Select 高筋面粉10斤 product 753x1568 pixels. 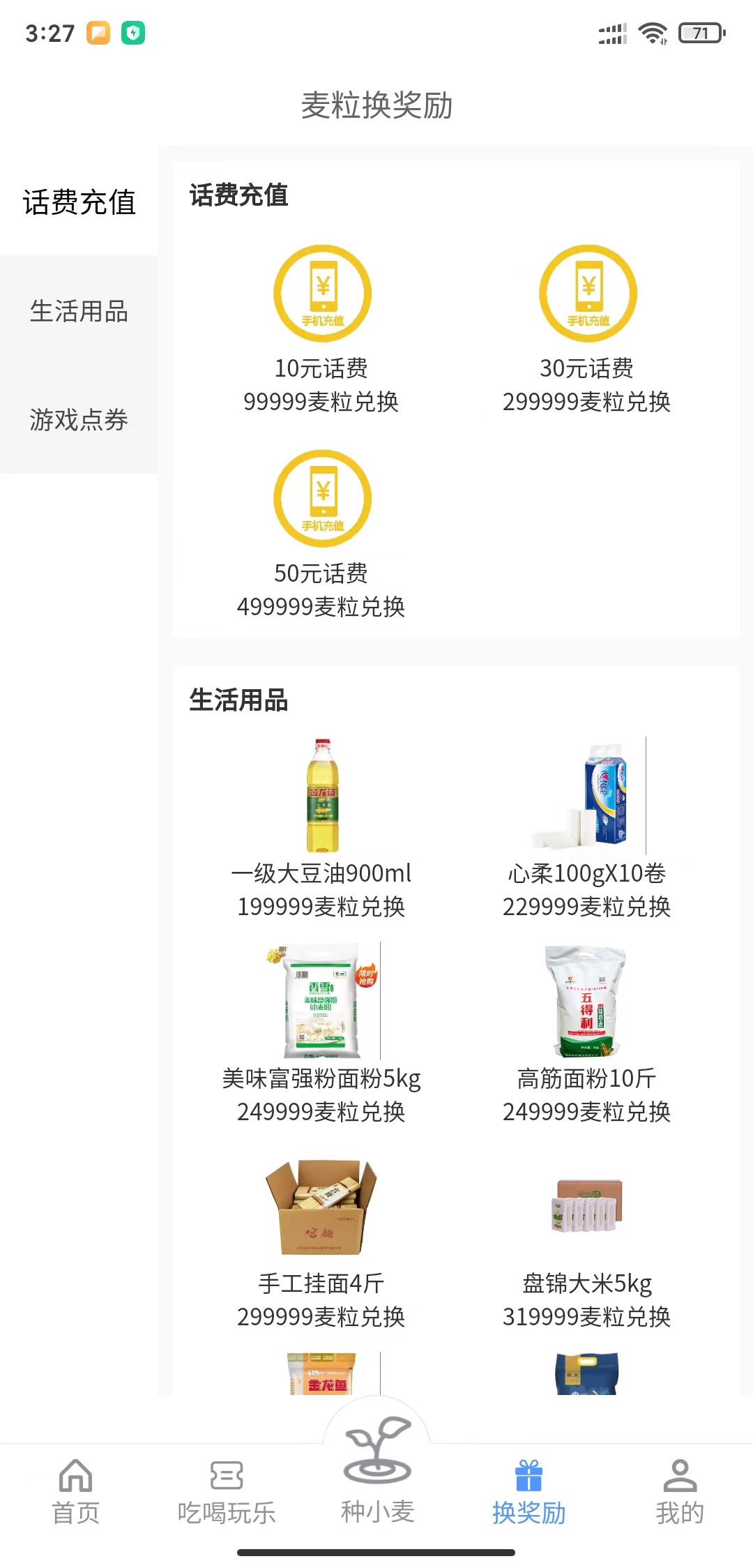(587, 1034)
